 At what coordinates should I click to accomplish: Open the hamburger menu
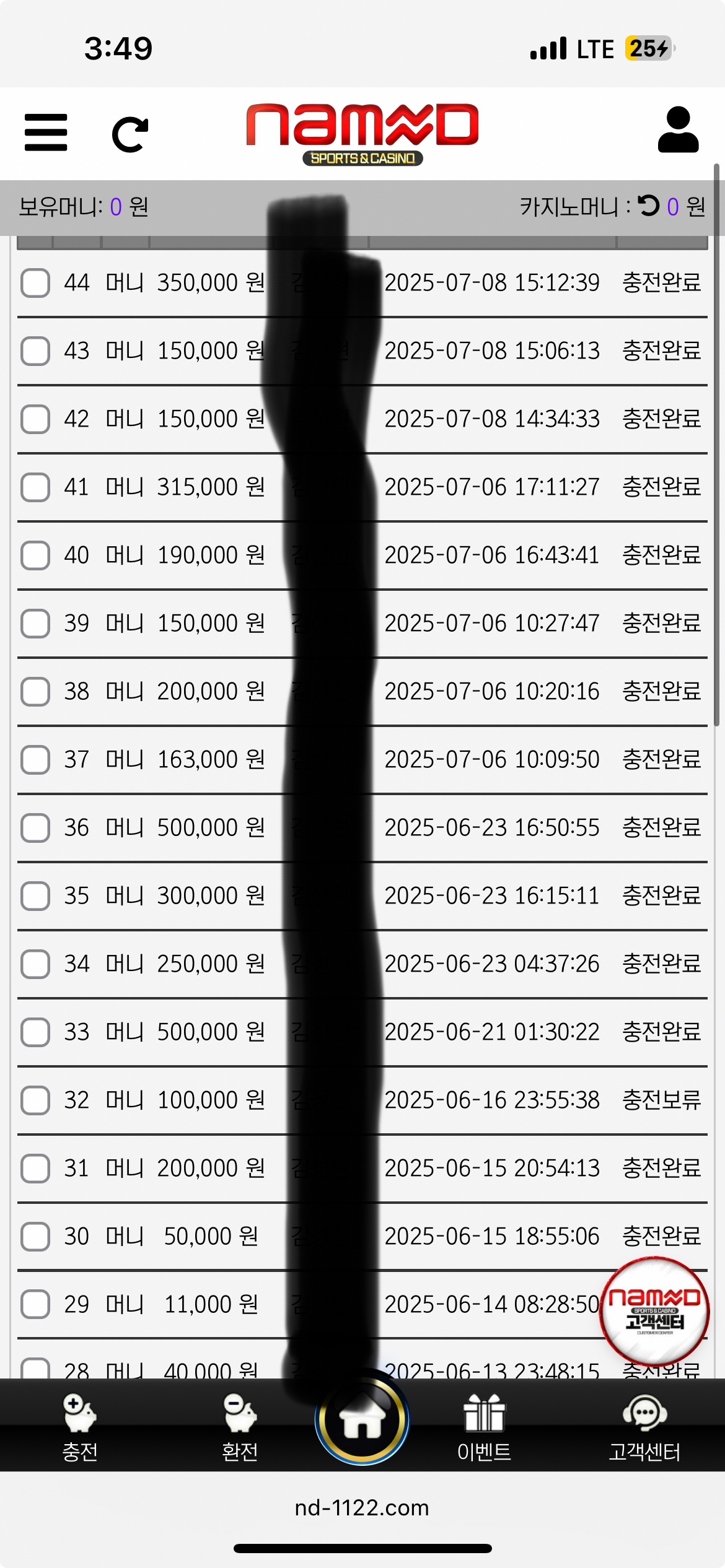(x=46, y=132)
